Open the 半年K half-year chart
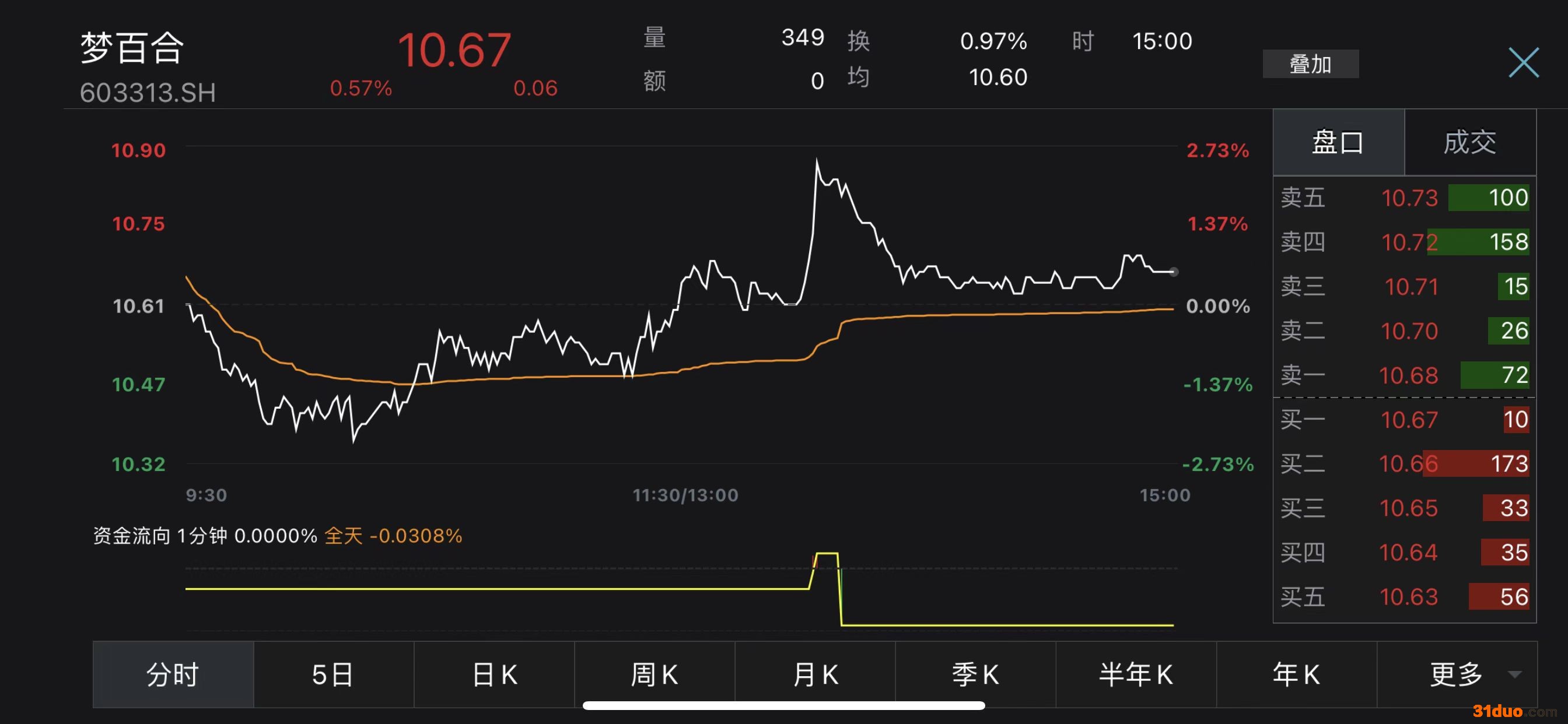Image resolution: width=1568 pixels, height=724 pixels. (1136, 674)
